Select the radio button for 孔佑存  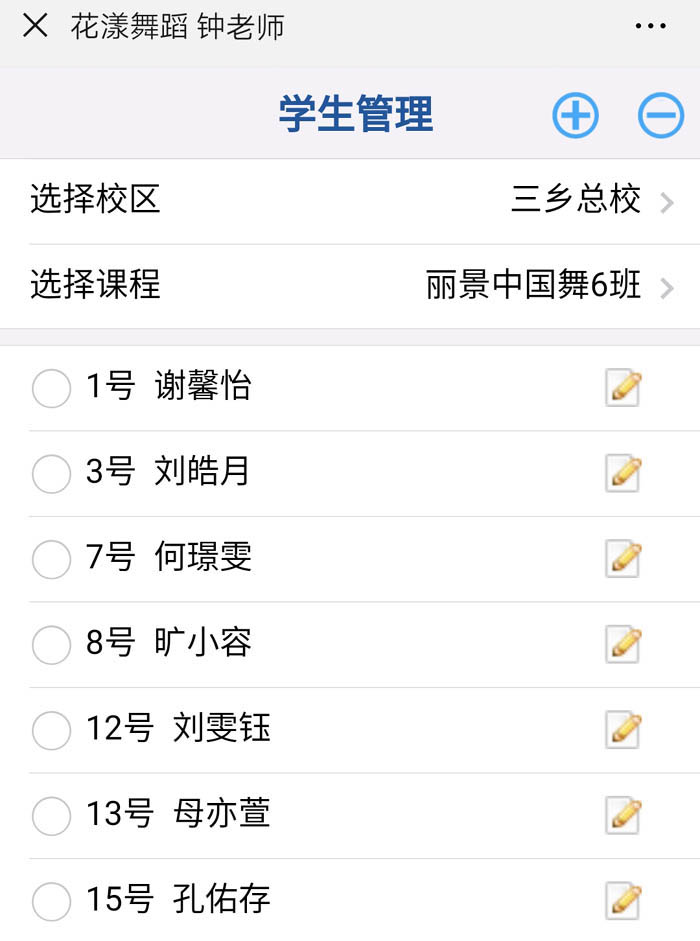tap(51, 901)
